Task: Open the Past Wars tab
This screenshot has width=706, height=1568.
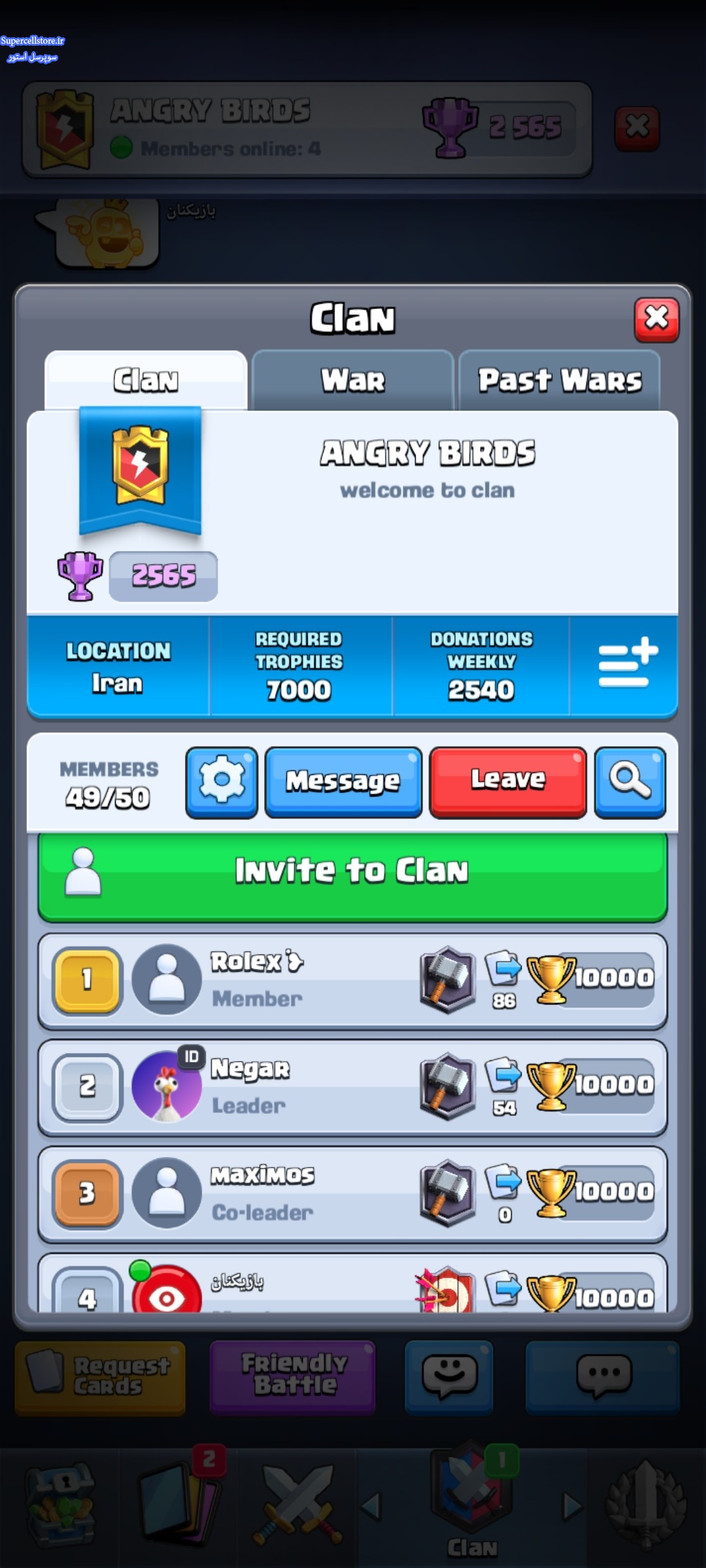Action: click(x=560, y=380)
